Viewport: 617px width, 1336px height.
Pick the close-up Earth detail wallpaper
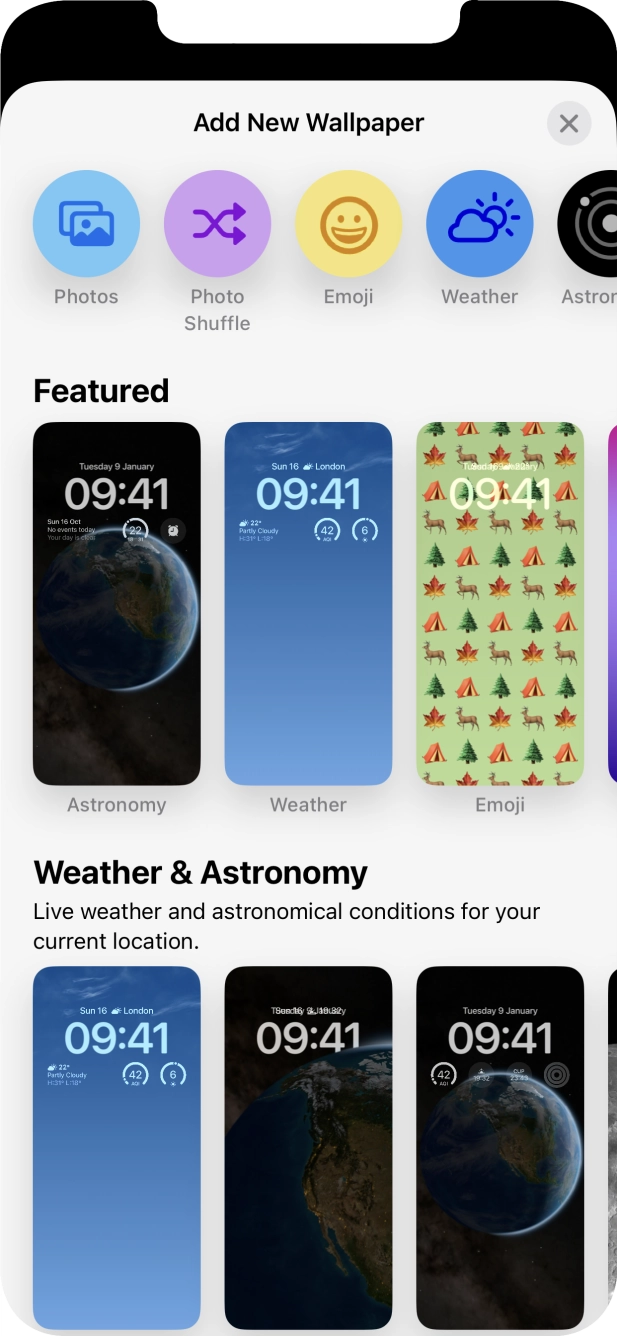[308, 1147]
